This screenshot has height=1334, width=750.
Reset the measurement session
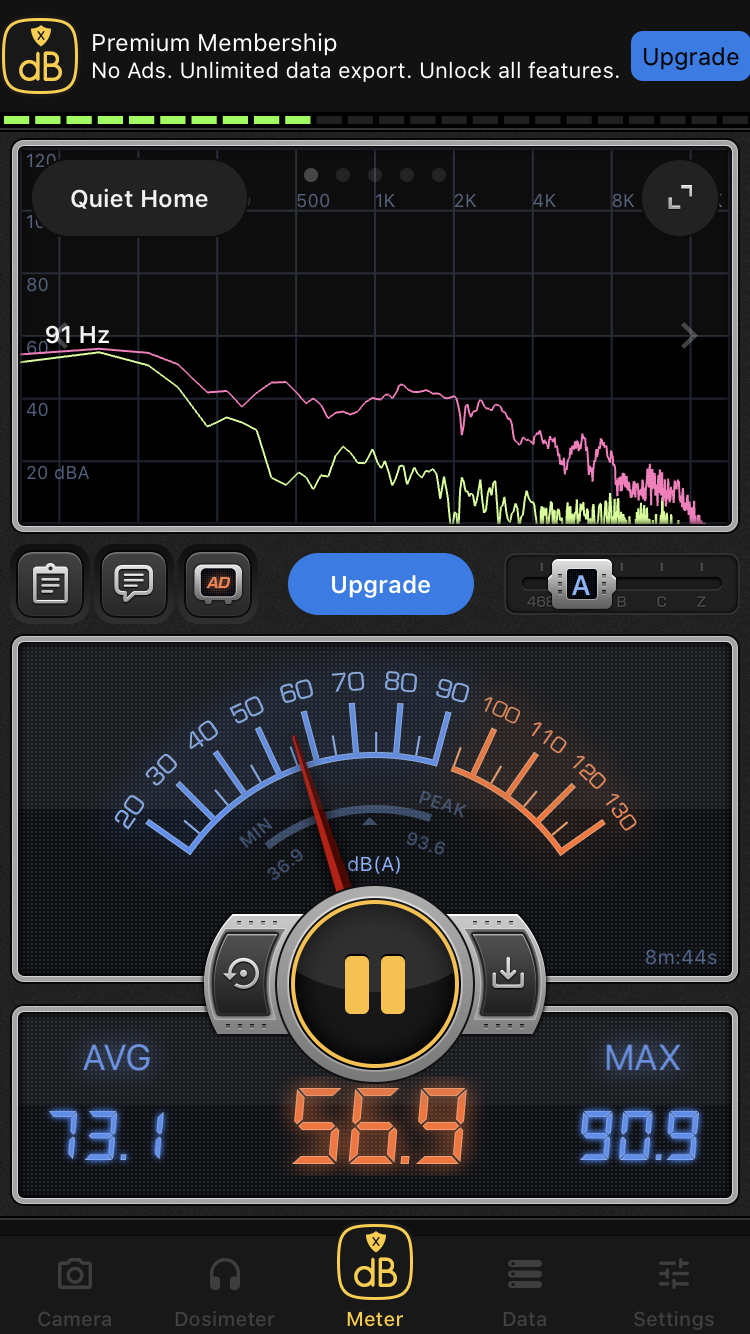pos(243,974)
